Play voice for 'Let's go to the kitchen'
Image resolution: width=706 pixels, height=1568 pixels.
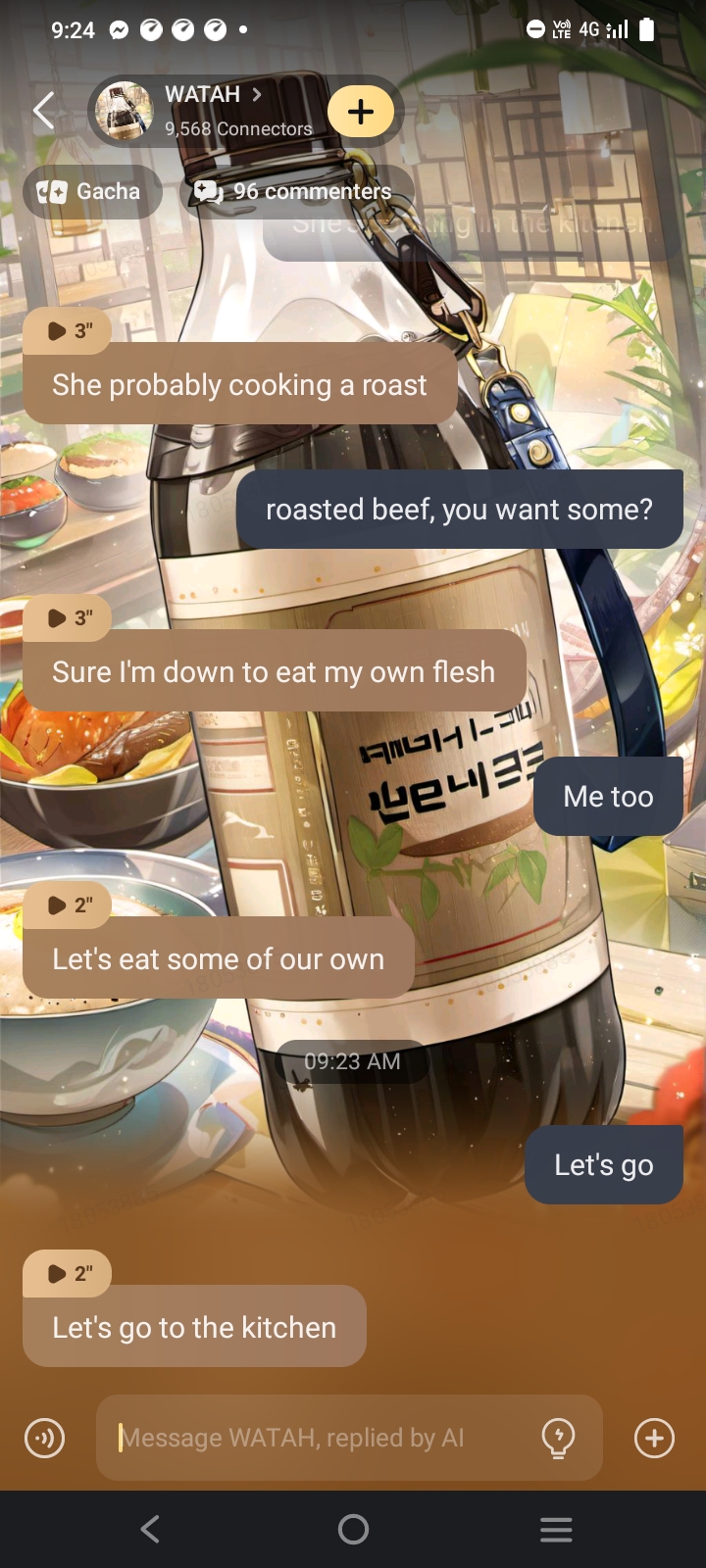tap(67, 1273)
